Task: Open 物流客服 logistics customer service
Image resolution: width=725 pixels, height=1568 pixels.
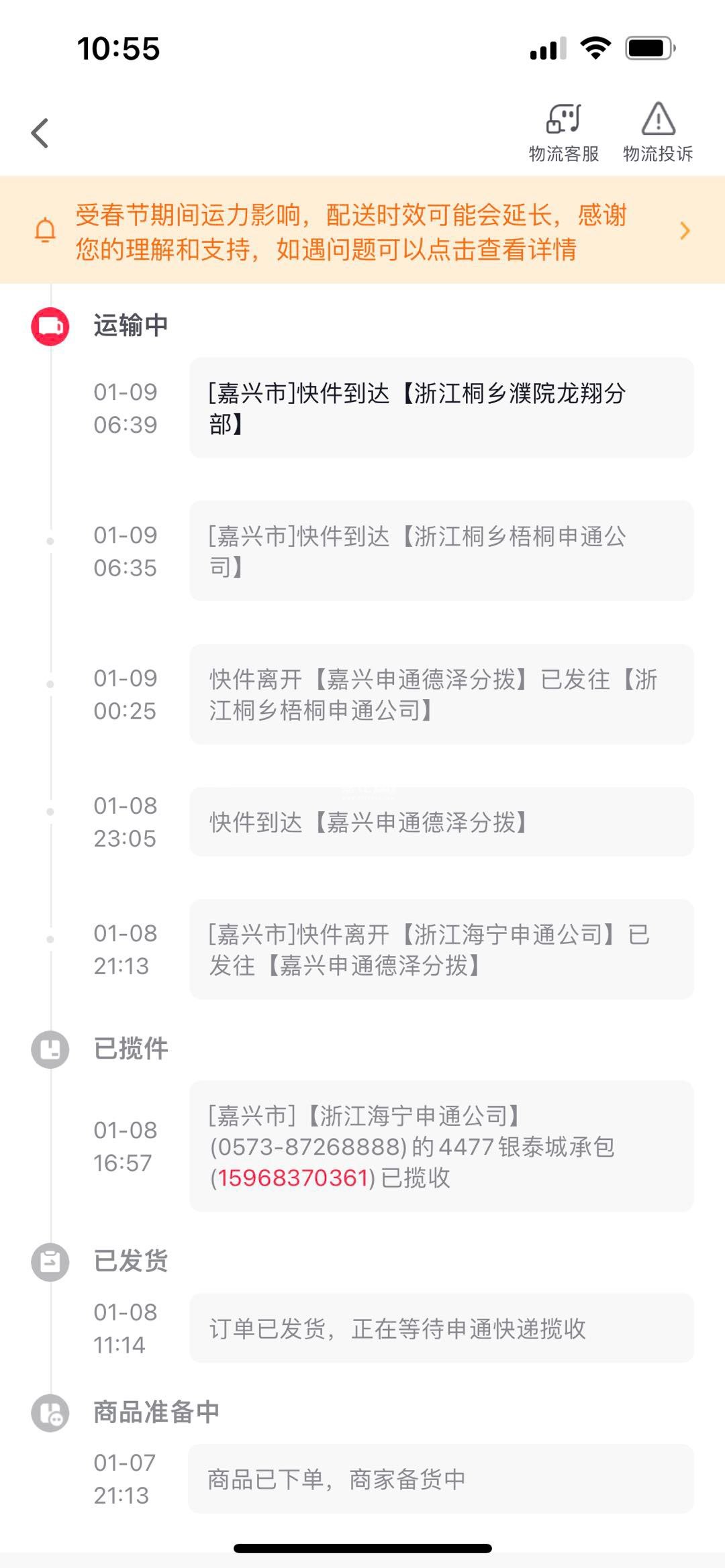Action: point(564,132)
